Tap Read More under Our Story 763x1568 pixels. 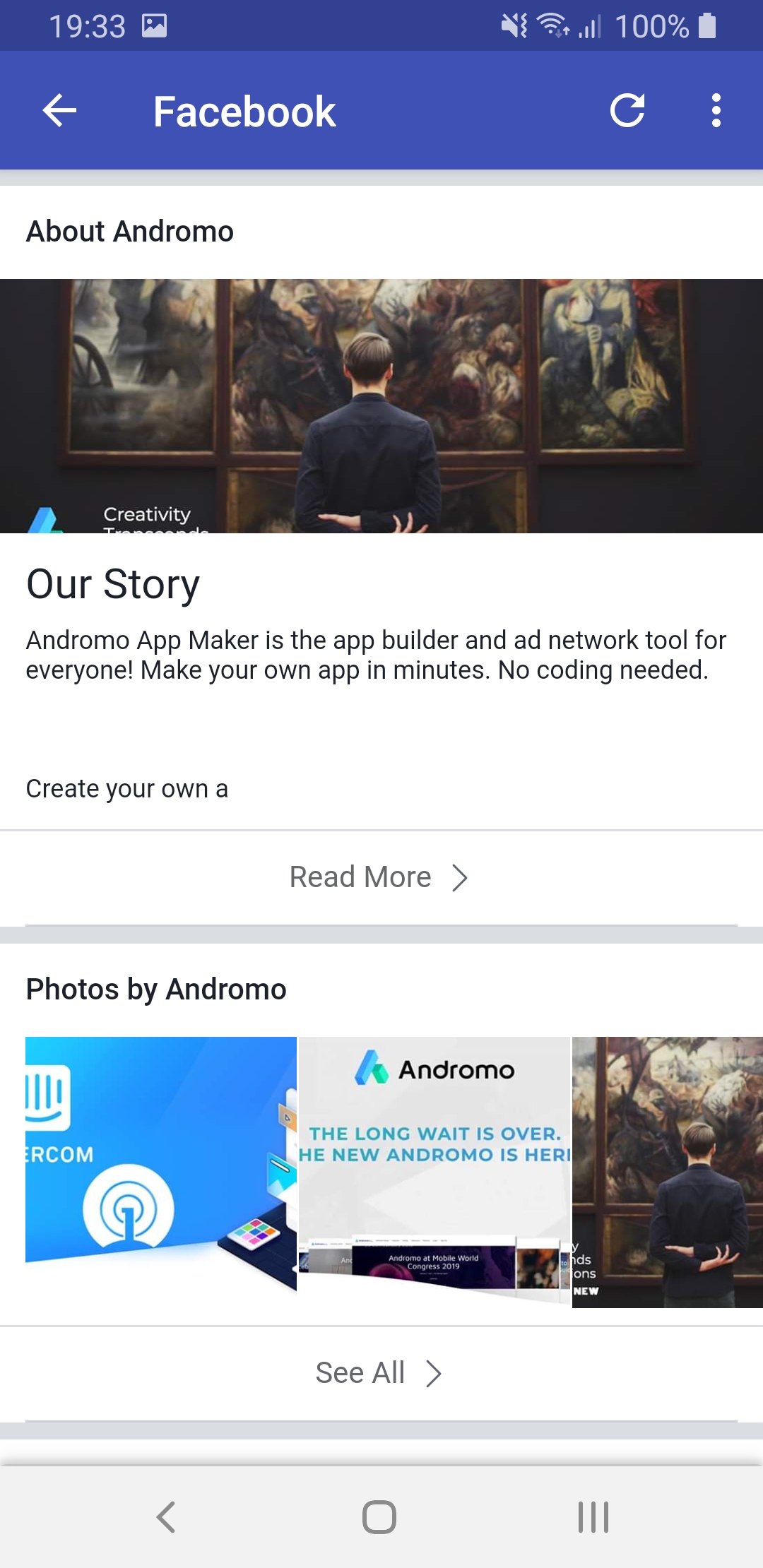360,877
